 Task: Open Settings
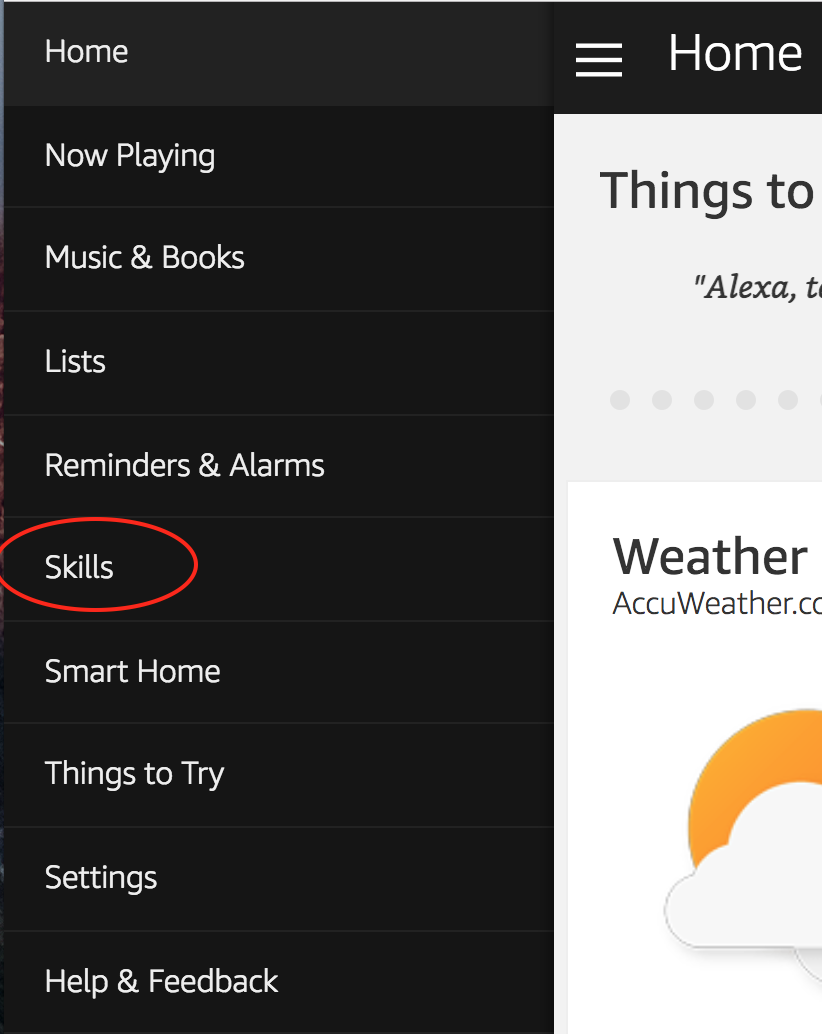101,878
